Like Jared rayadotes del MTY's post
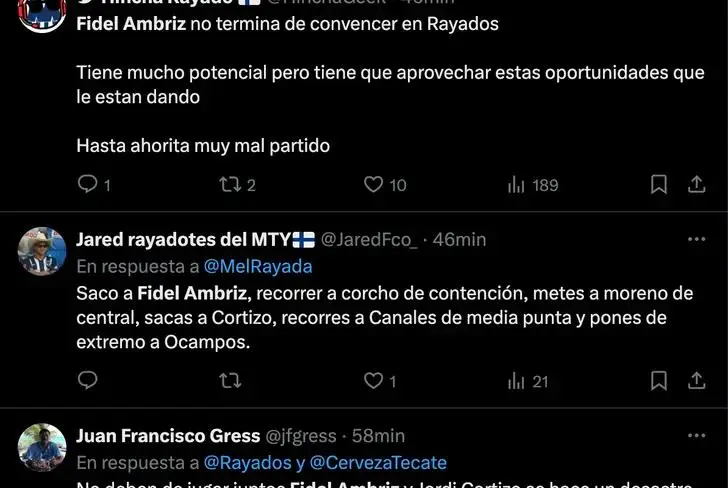 click(373, 380)
